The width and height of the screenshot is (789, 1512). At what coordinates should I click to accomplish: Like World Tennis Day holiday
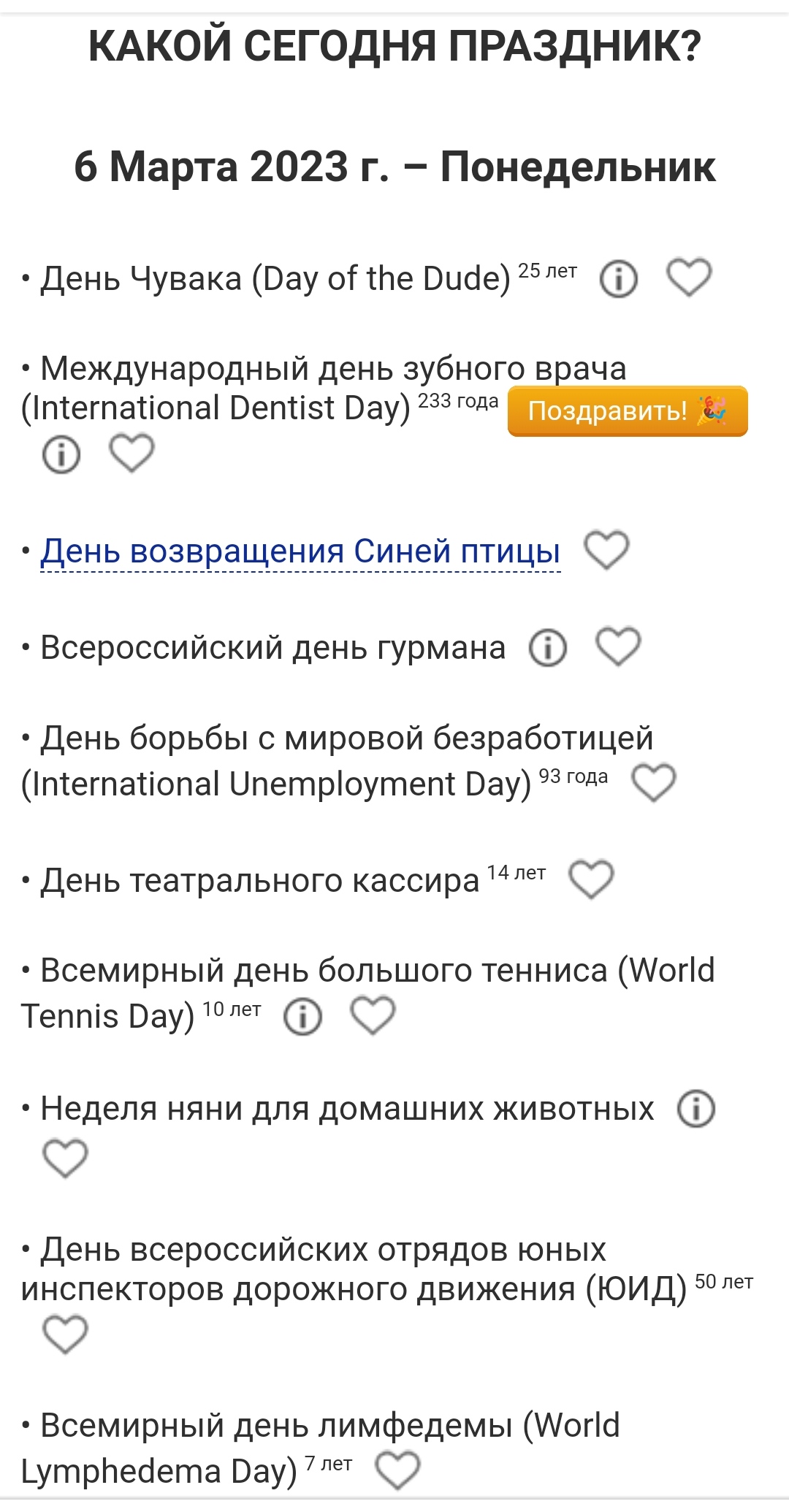[373, 1016]
